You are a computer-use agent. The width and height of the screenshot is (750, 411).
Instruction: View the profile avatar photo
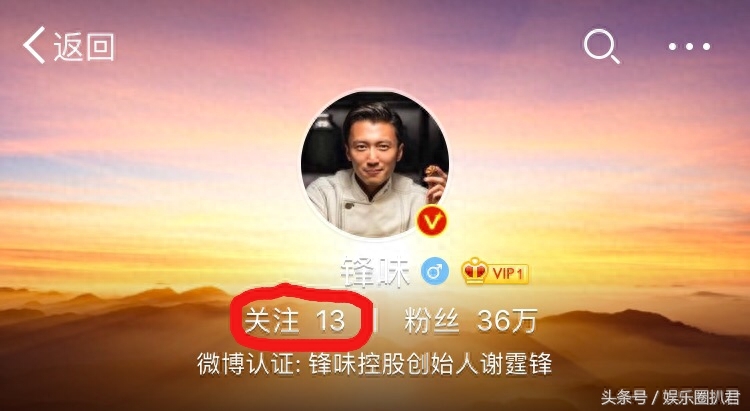tap(374, 165)
